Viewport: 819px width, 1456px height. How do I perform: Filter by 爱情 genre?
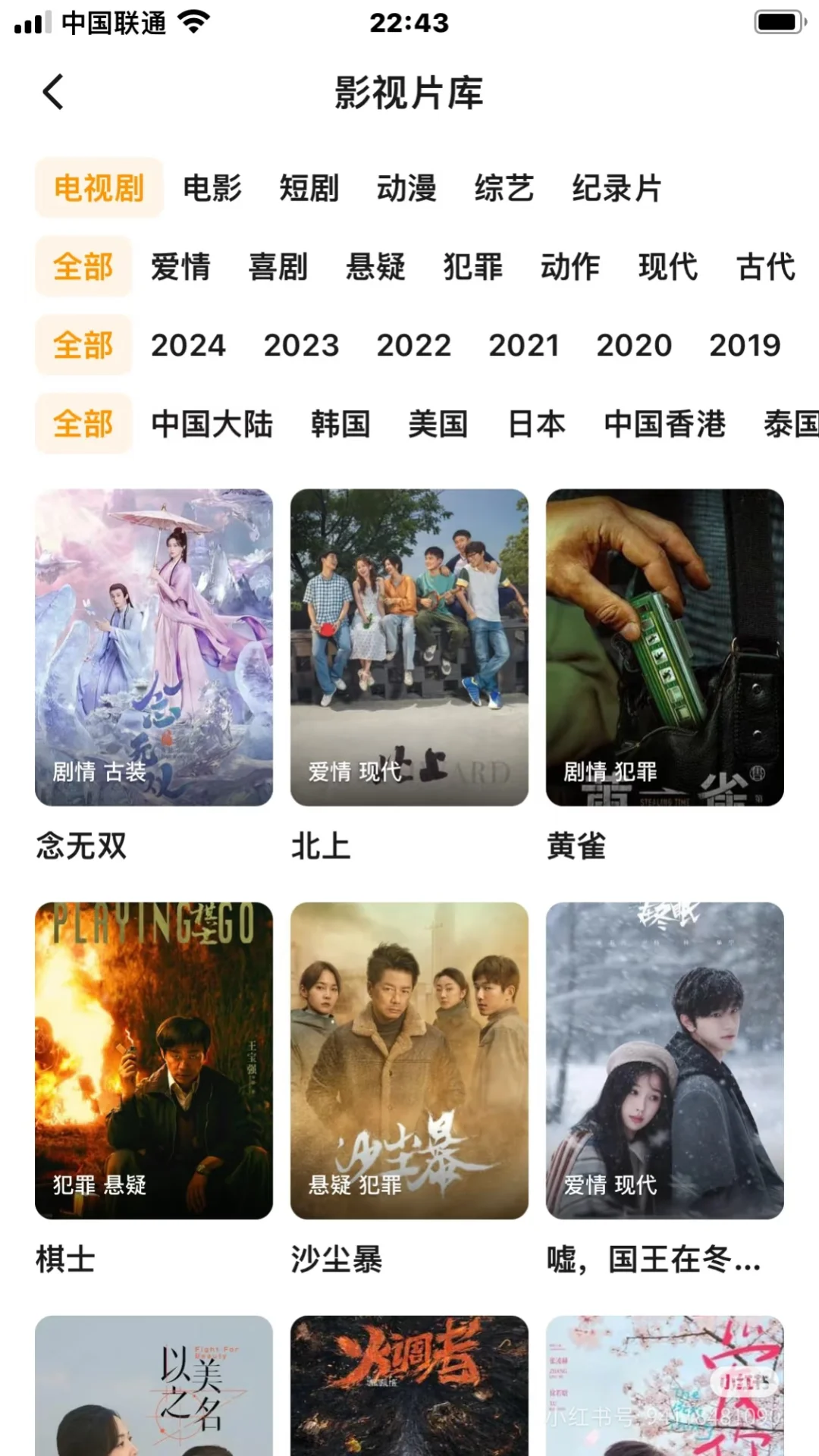[180, 267]
